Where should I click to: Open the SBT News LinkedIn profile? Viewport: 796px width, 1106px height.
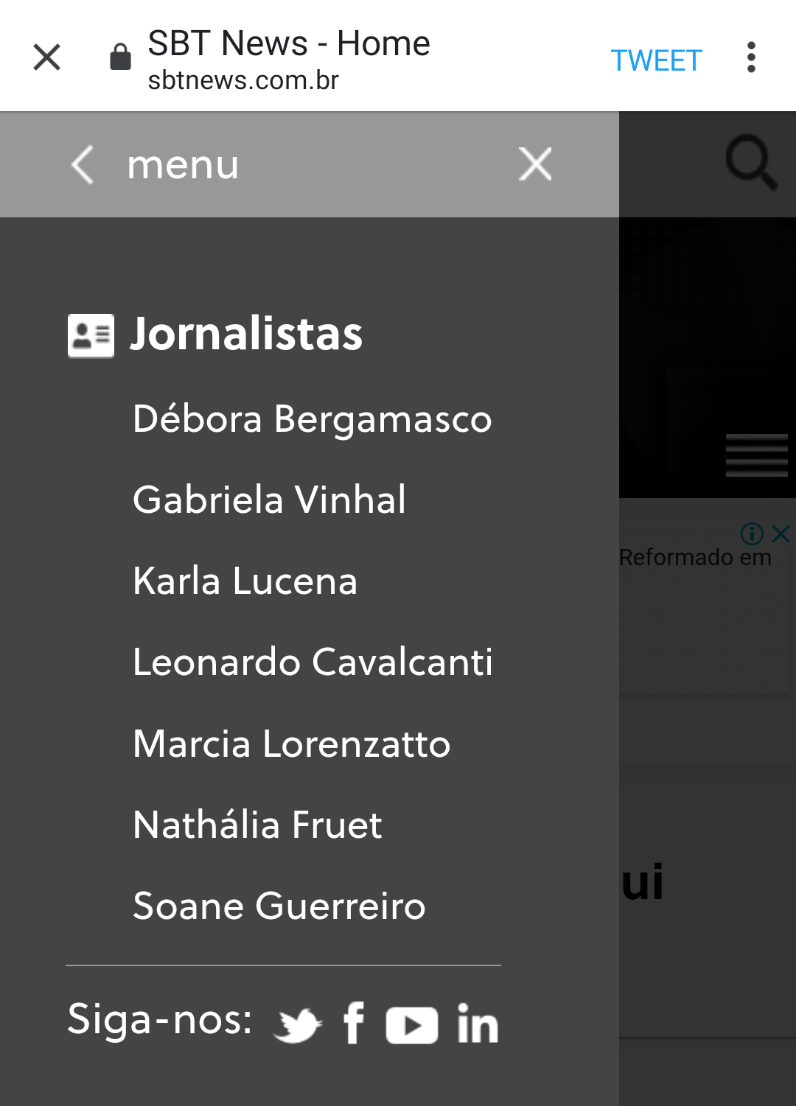pyautogui.click(x=477, y=1024)
